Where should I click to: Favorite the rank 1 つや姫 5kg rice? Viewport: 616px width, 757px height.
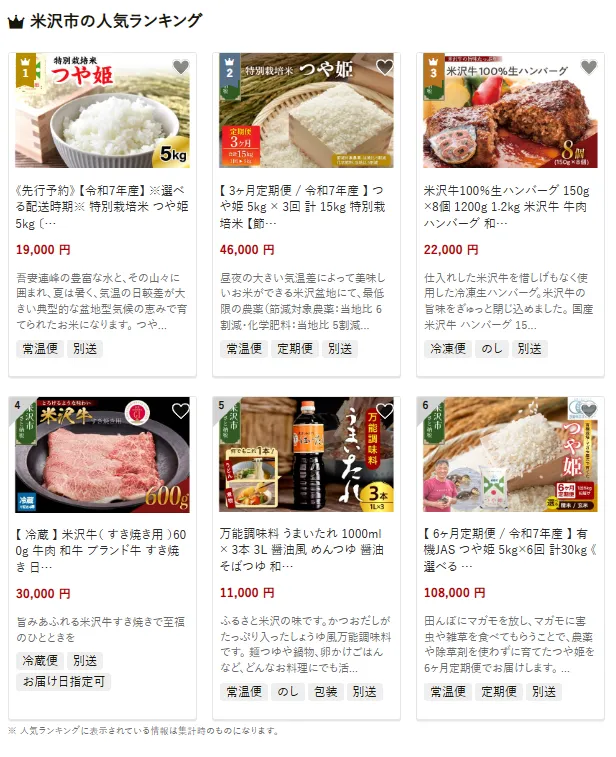(180, 68)
